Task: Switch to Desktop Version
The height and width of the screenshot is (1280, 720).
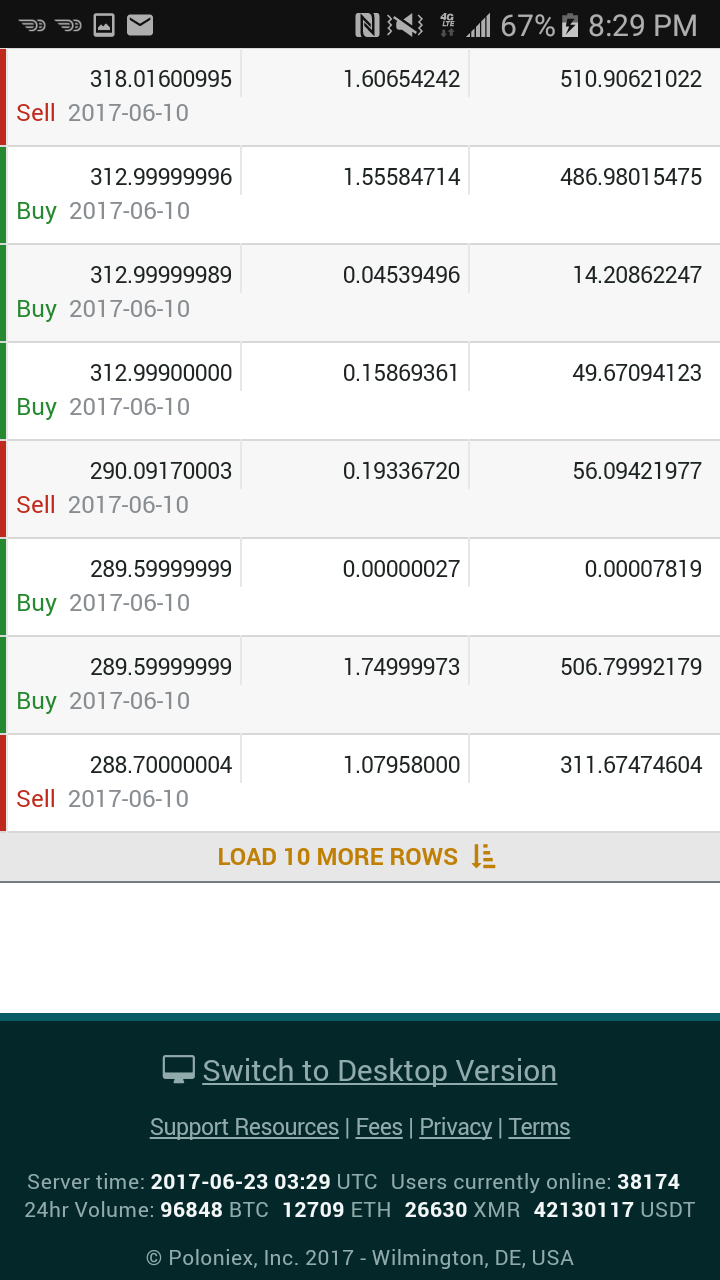Action: tap(379, 1071)
